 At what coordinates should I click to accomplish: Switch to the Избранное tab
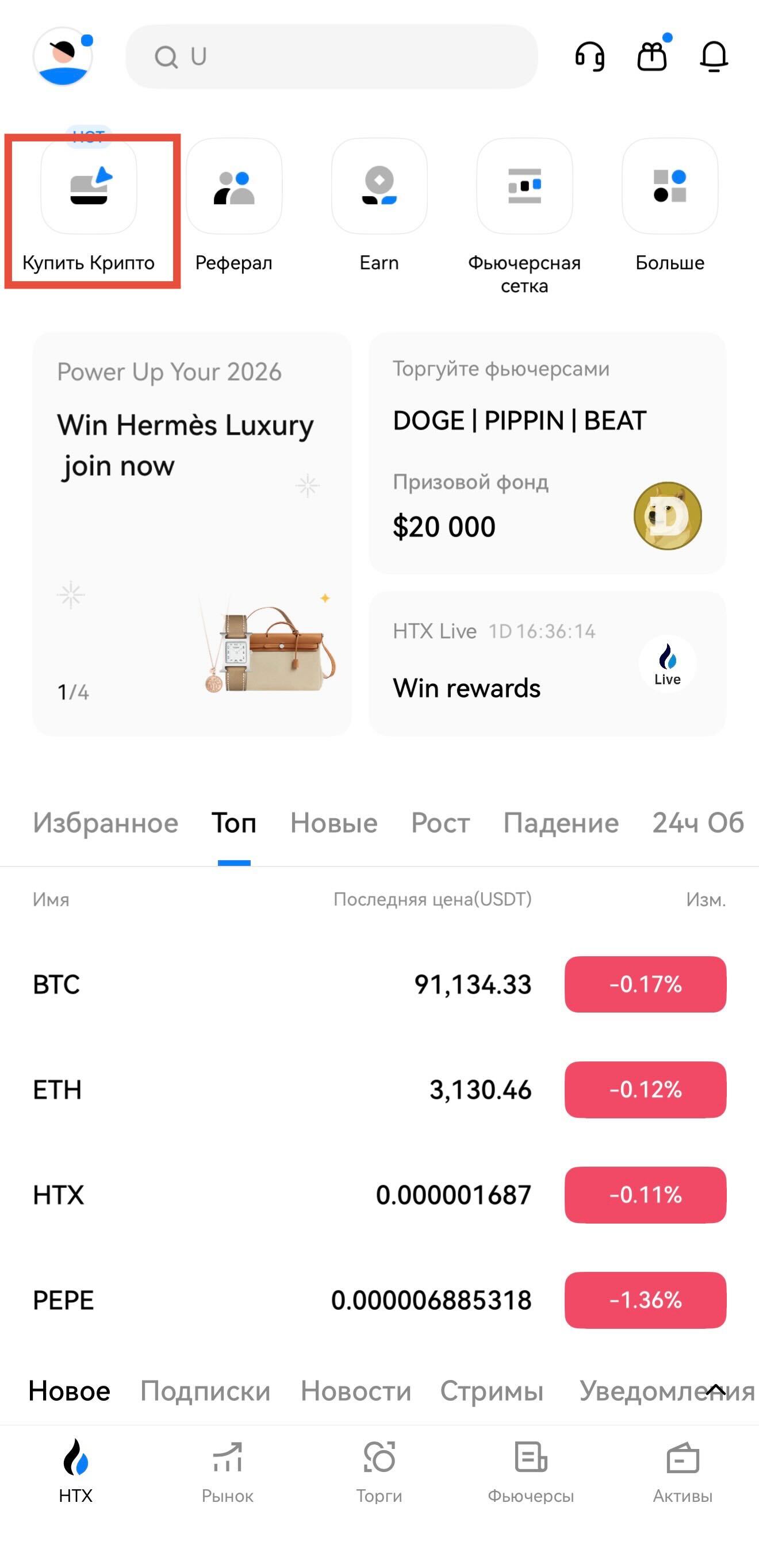pos(105,823)
